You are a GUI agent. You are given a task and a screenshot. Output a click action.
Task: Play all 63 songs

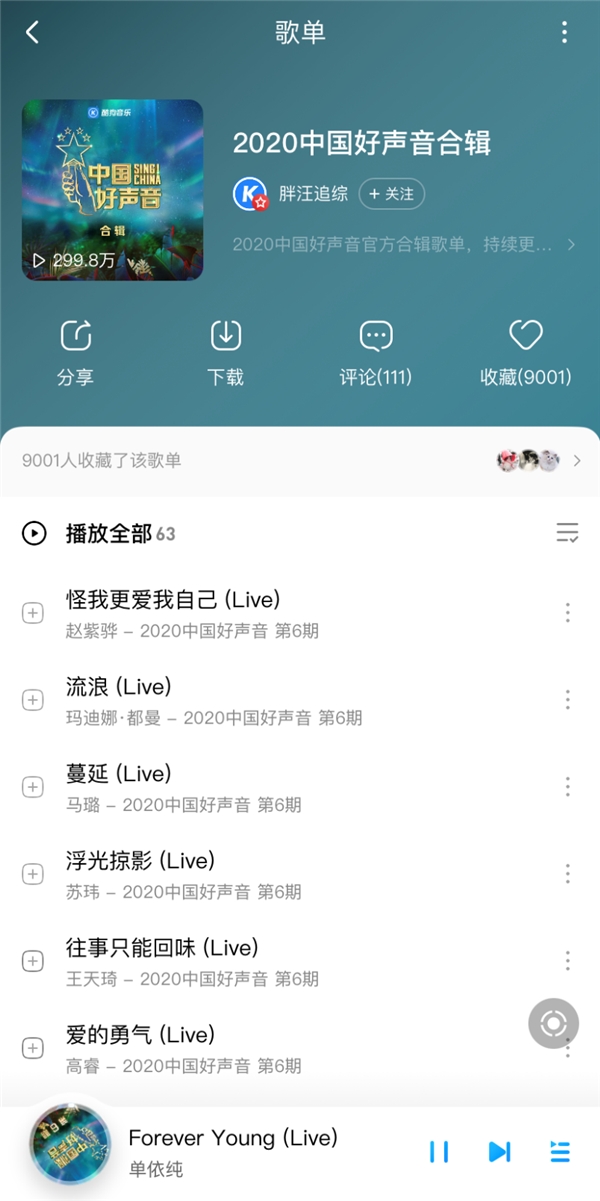tap(98, 534)
